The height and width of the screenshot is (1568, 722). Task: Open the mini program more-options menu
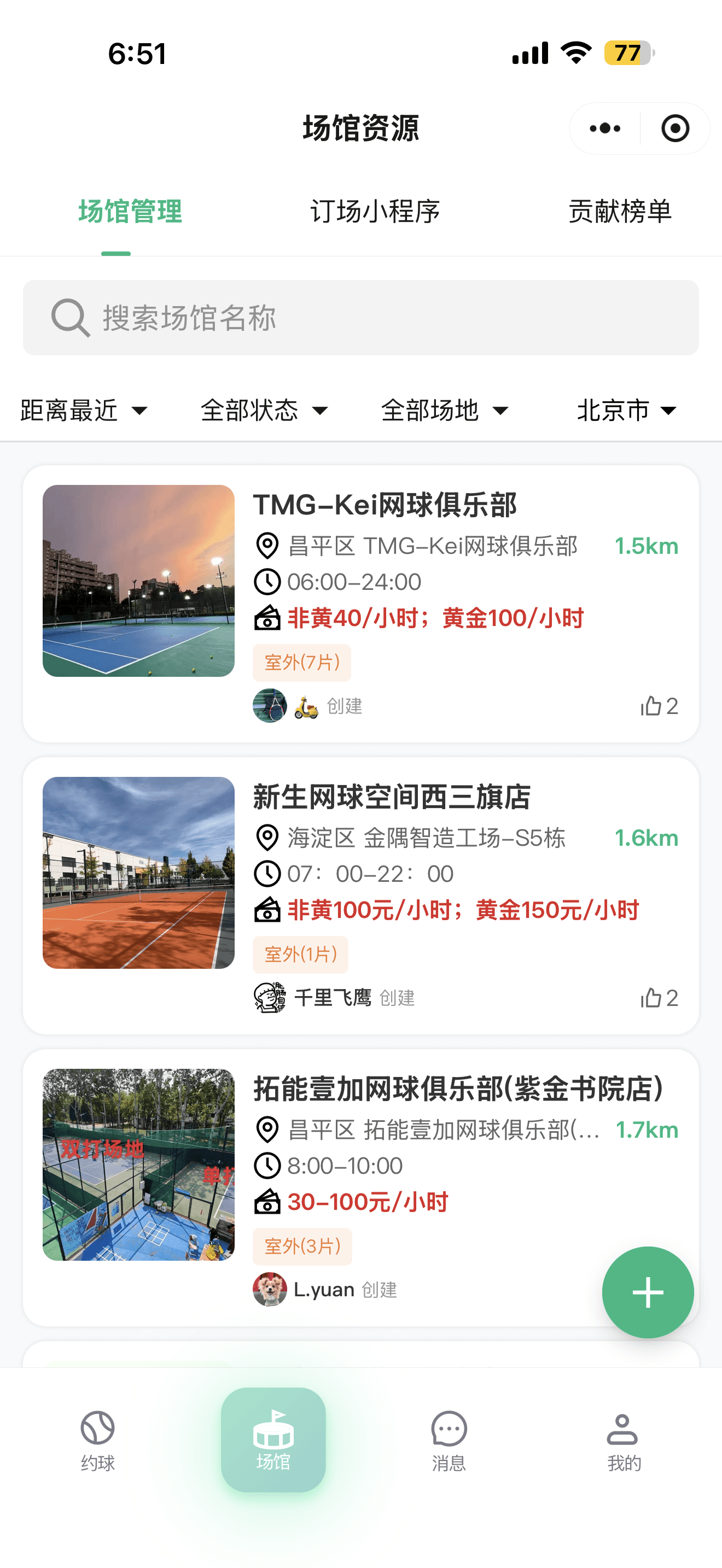coord(605,128)
